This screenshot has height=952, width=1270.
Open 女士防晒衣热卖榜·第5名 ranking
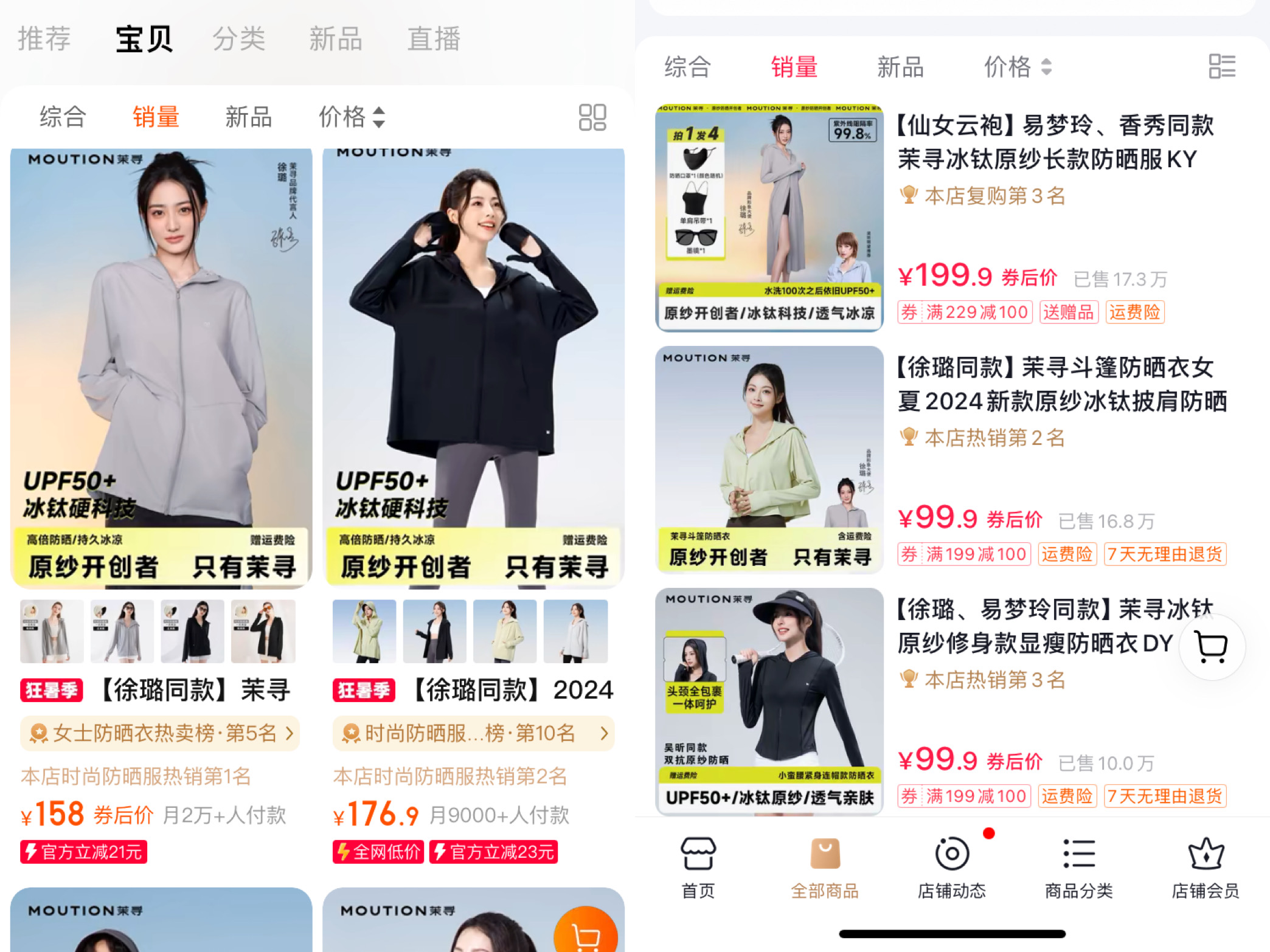[160, 733]
